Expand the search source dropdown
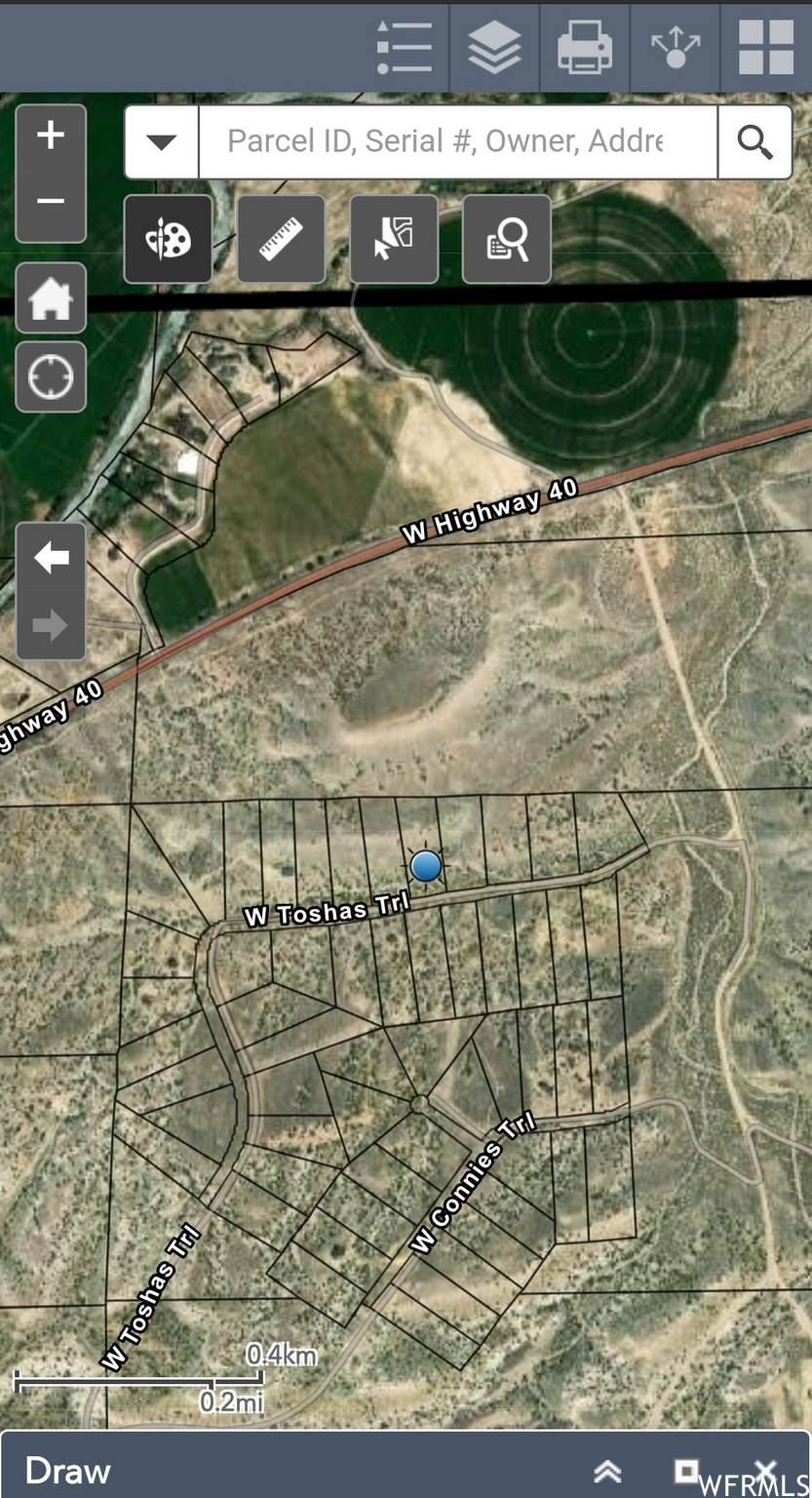The width and height of the screenshot is (812, 1498). point(162,142)
